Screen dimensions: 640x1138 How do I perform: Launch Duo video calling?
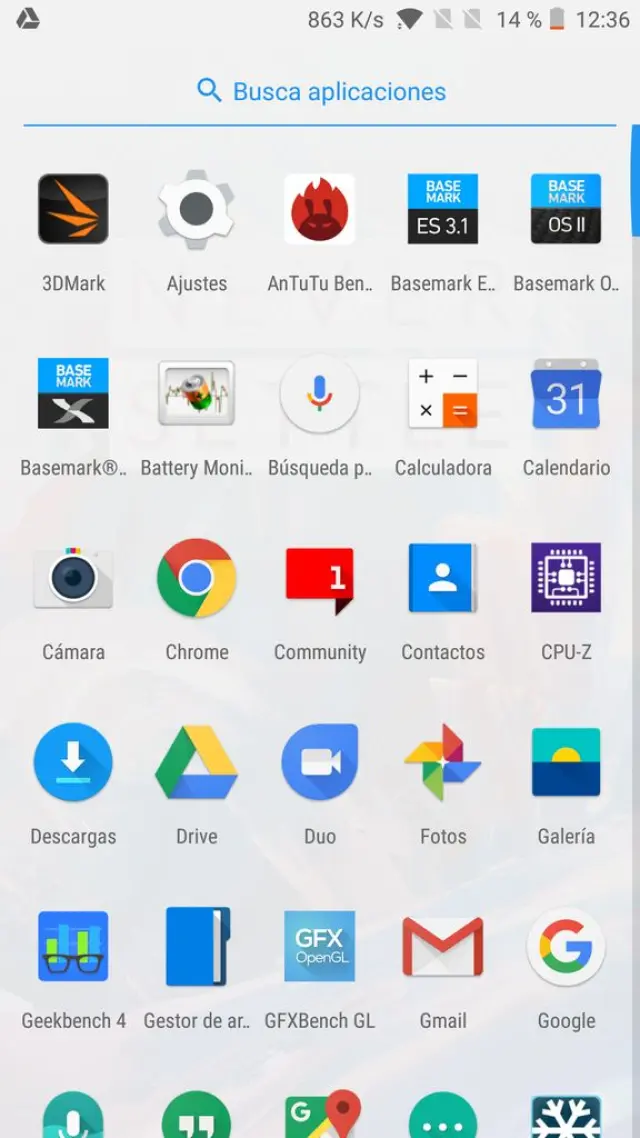(x=320, y=763)
